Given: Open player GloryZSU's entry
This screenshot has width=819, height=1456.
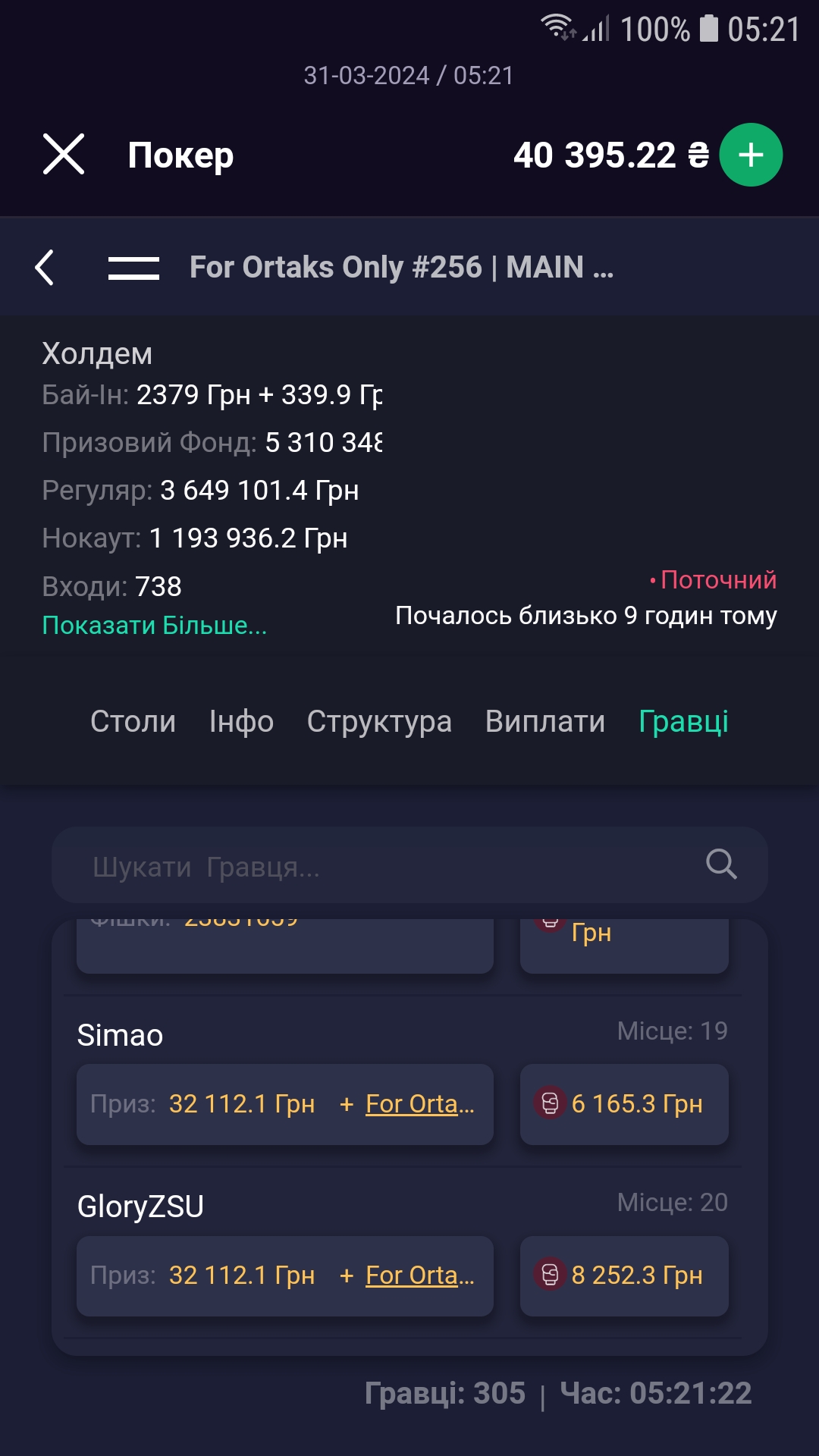Looking at the screenshot, I should (x=141, y=1207).
